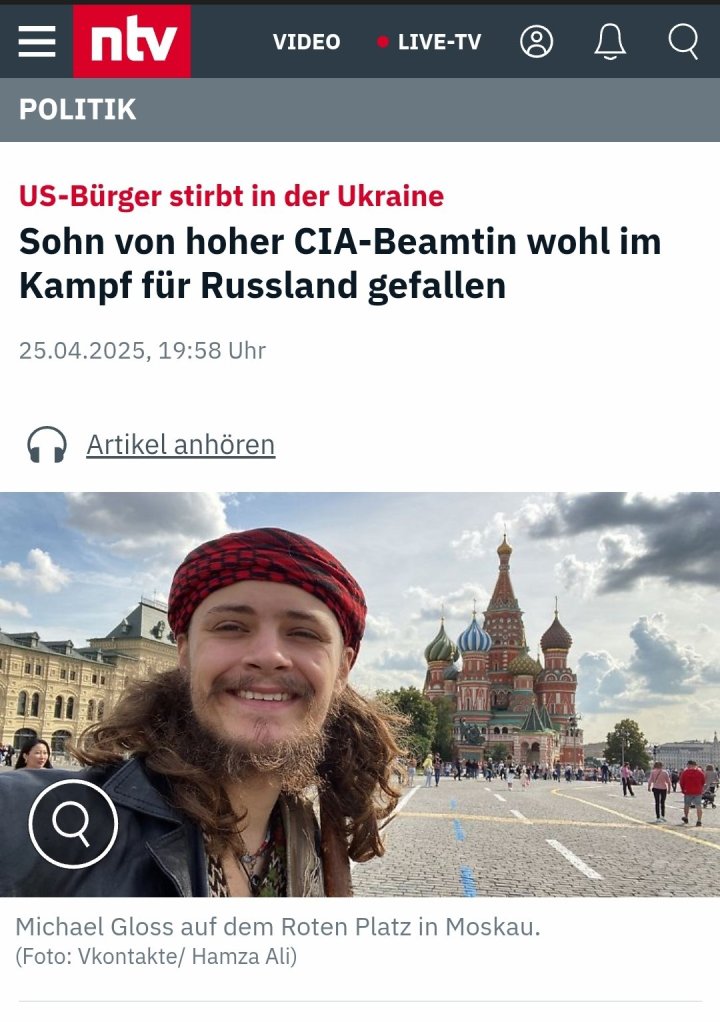
Task: Go to the ntv homepage logo
Action: tap(132, 41)
